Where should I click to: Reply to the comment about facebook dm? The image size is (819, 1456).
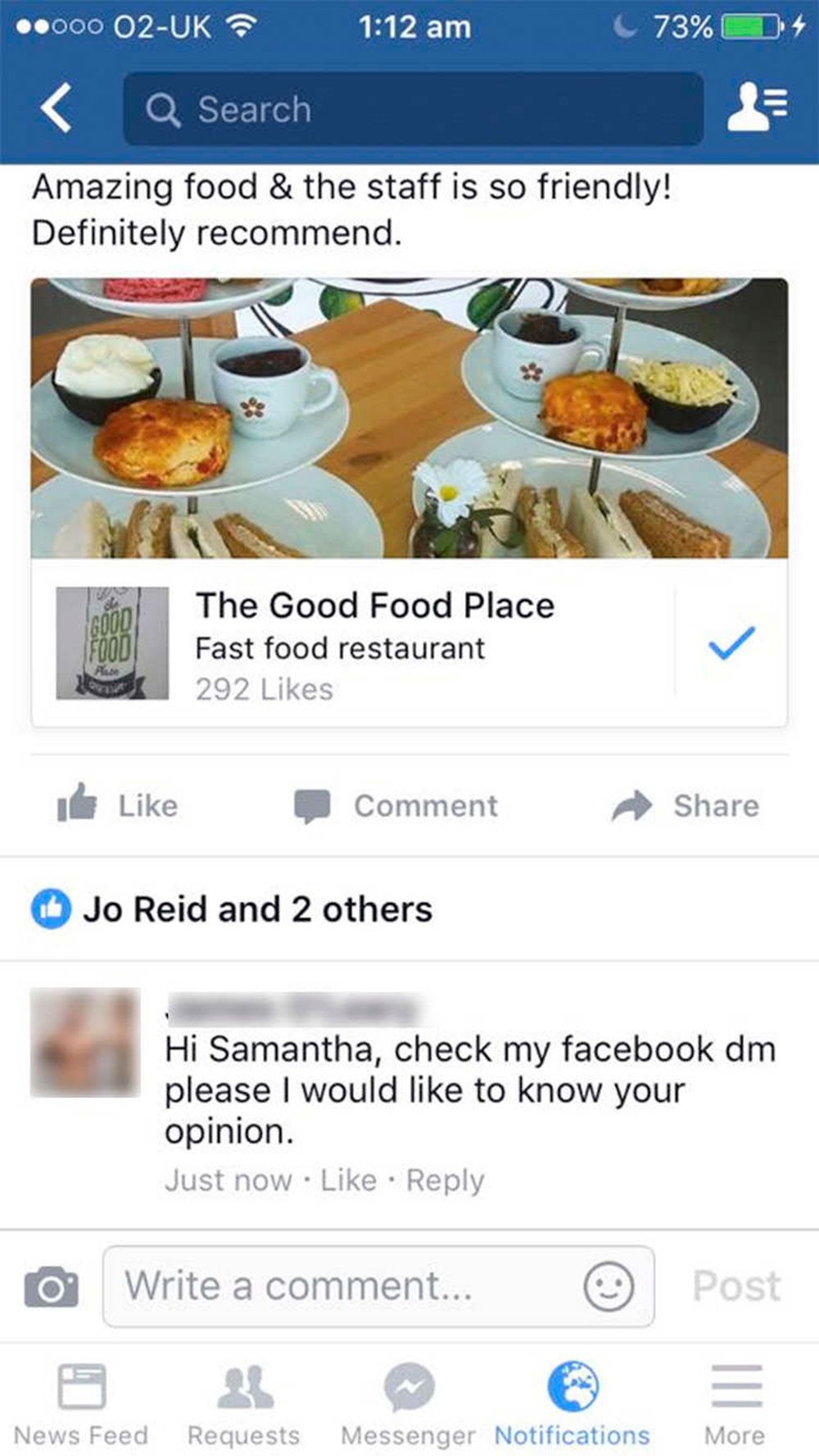click(445, 1180)
